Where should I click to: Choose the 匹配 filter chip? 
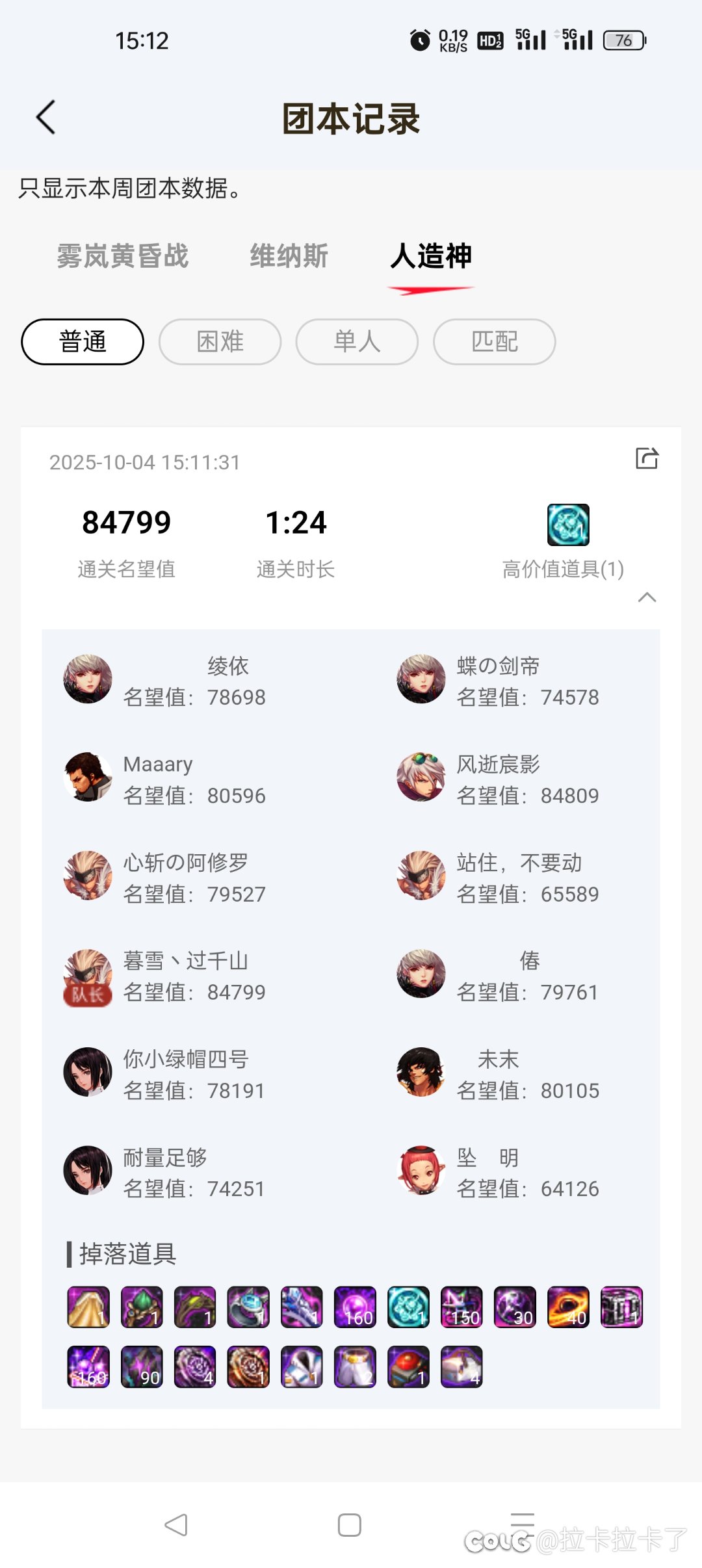pos(494,342)
